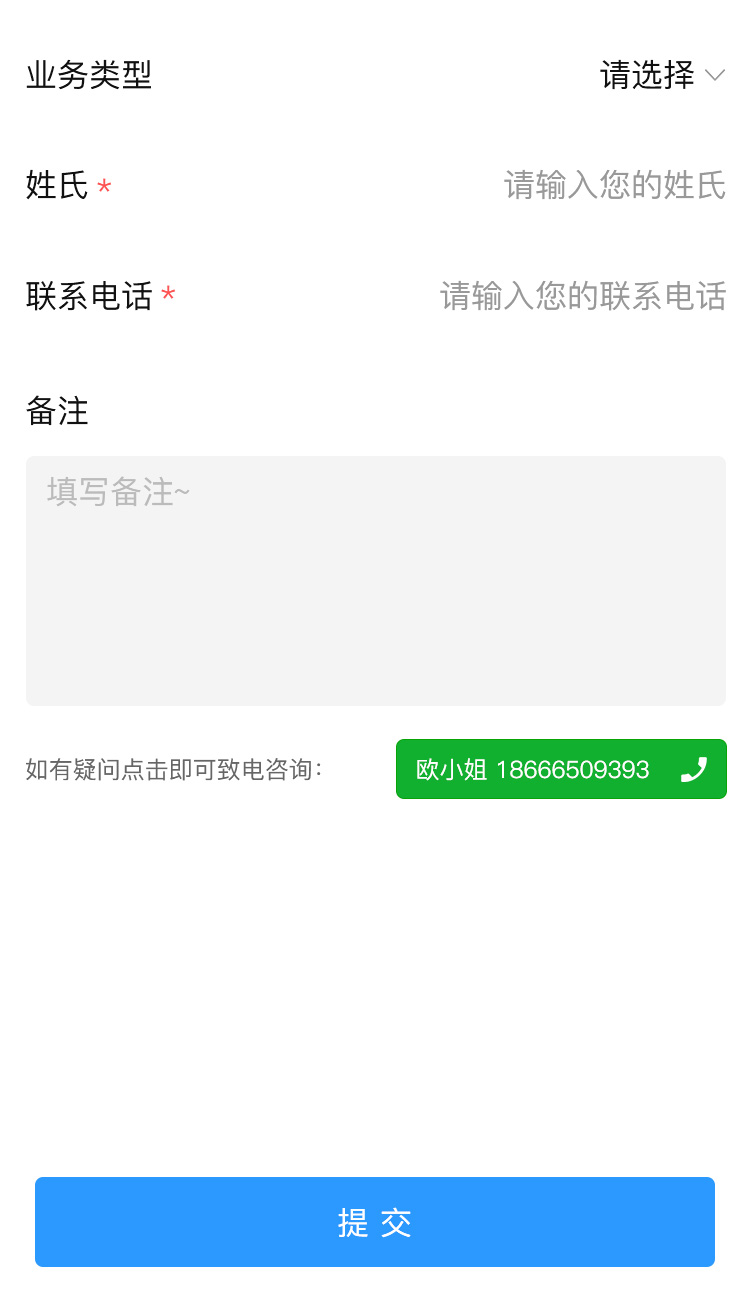Open the 业务类型 请选择 dropdown
The width and height of the screenshot is (750, 1300).
pos(661,75)
